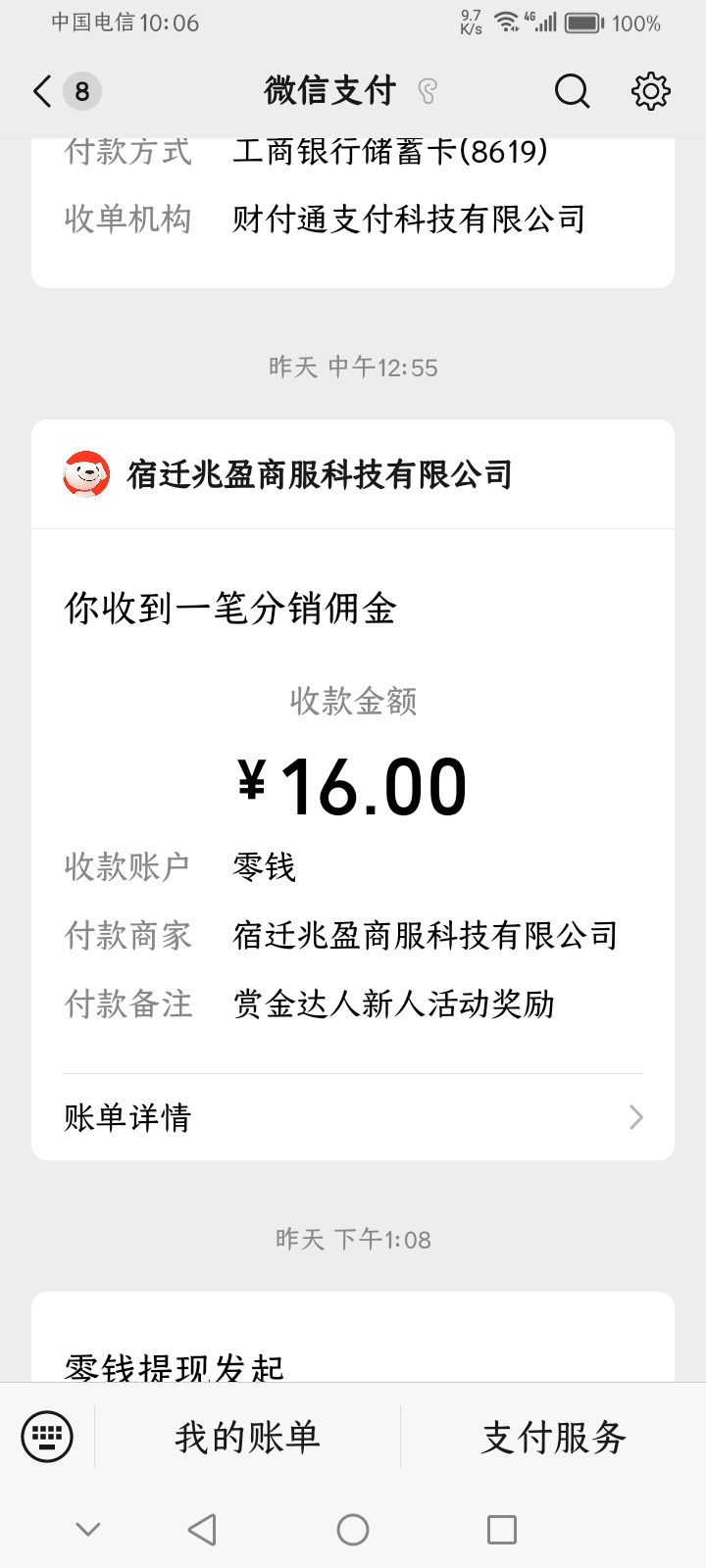Open the 支付服务 menu
The height and width of the screenshot is (1568, 706).
(553, 1437)
